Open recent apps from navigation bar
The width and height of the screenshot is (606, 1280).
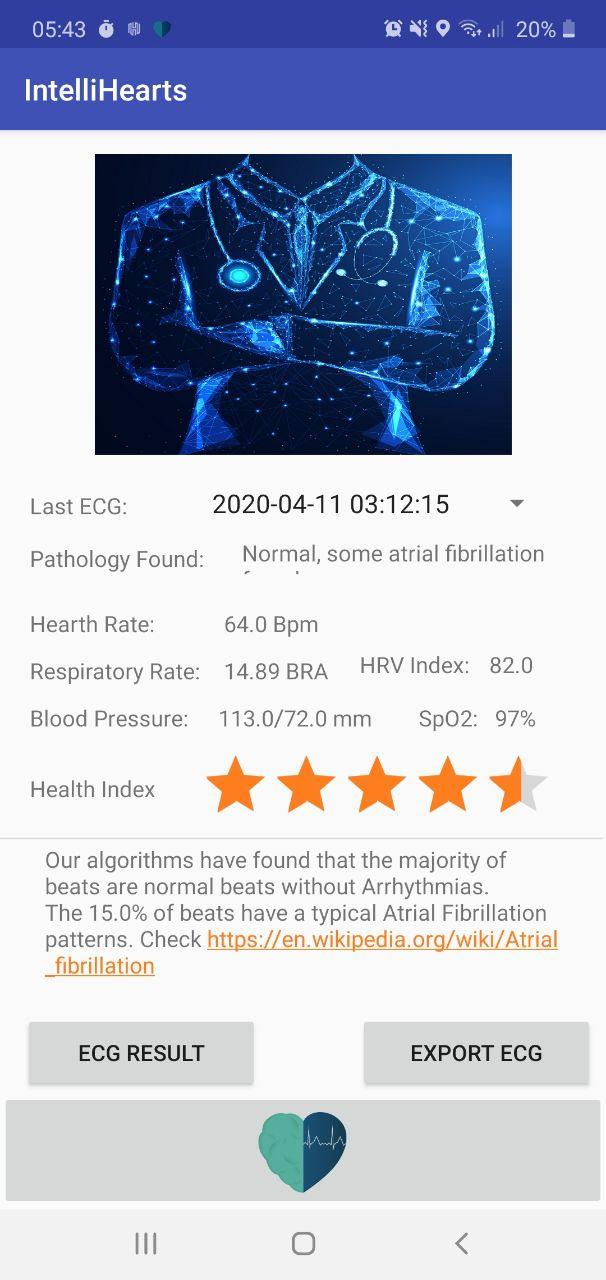(146, 1243)
